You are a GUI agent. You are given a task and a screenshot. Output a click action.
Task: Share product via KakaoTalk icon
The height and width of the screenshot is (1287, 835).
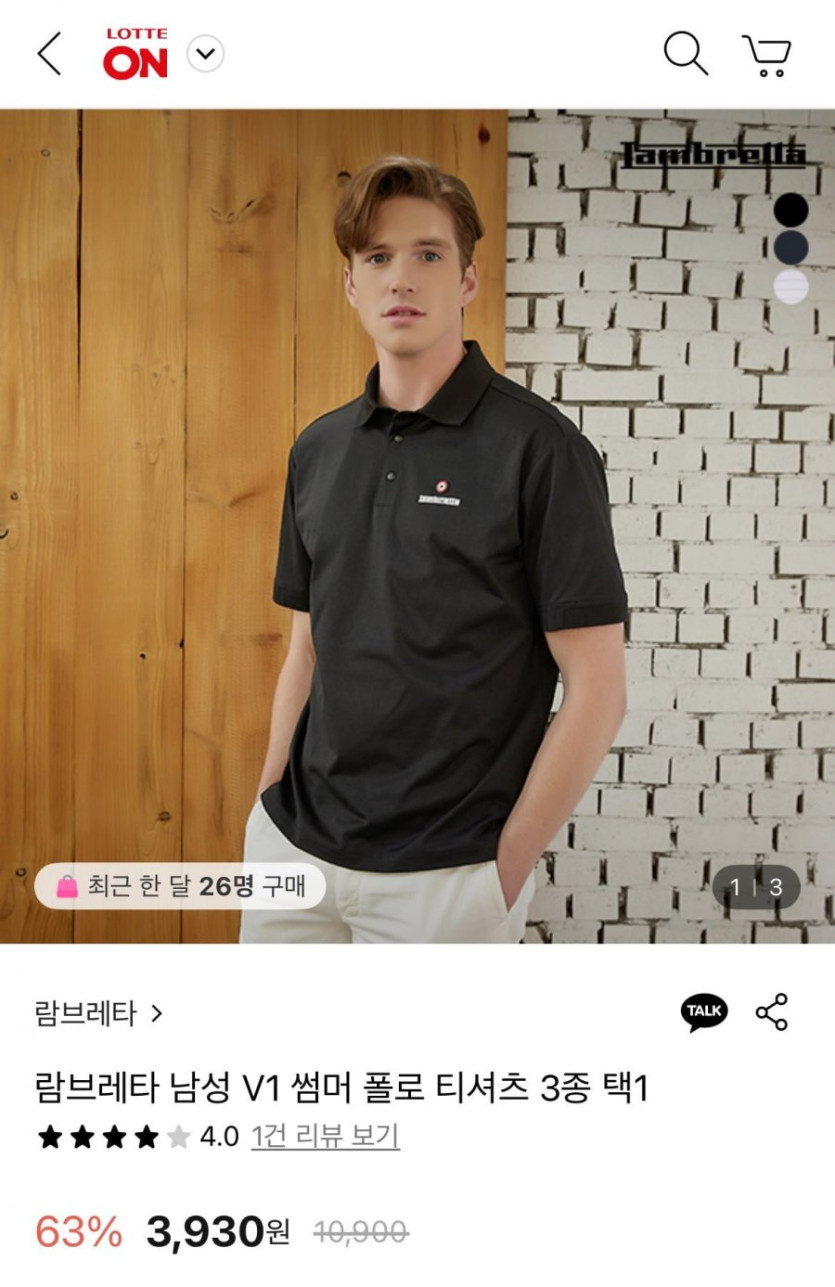point(704,1012)
